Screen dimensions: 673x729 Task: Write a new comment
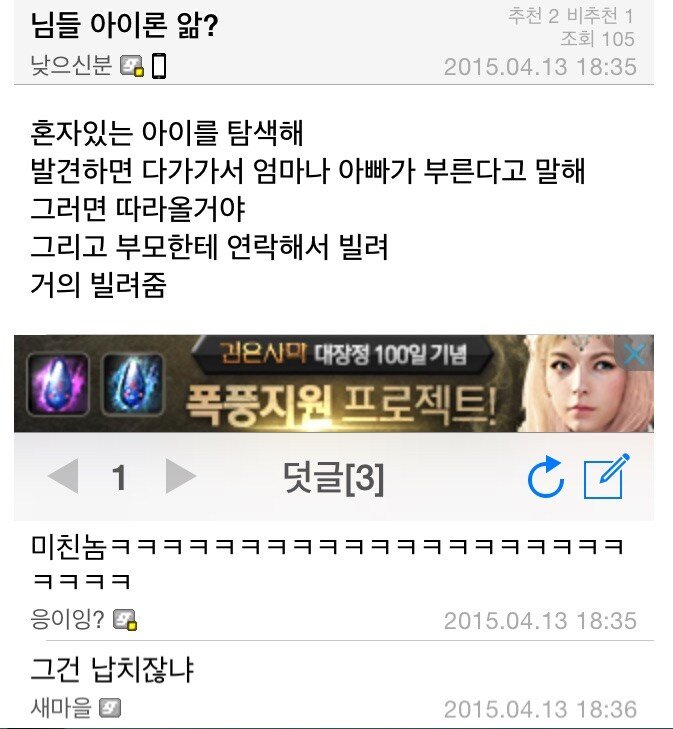coord(607,477)
